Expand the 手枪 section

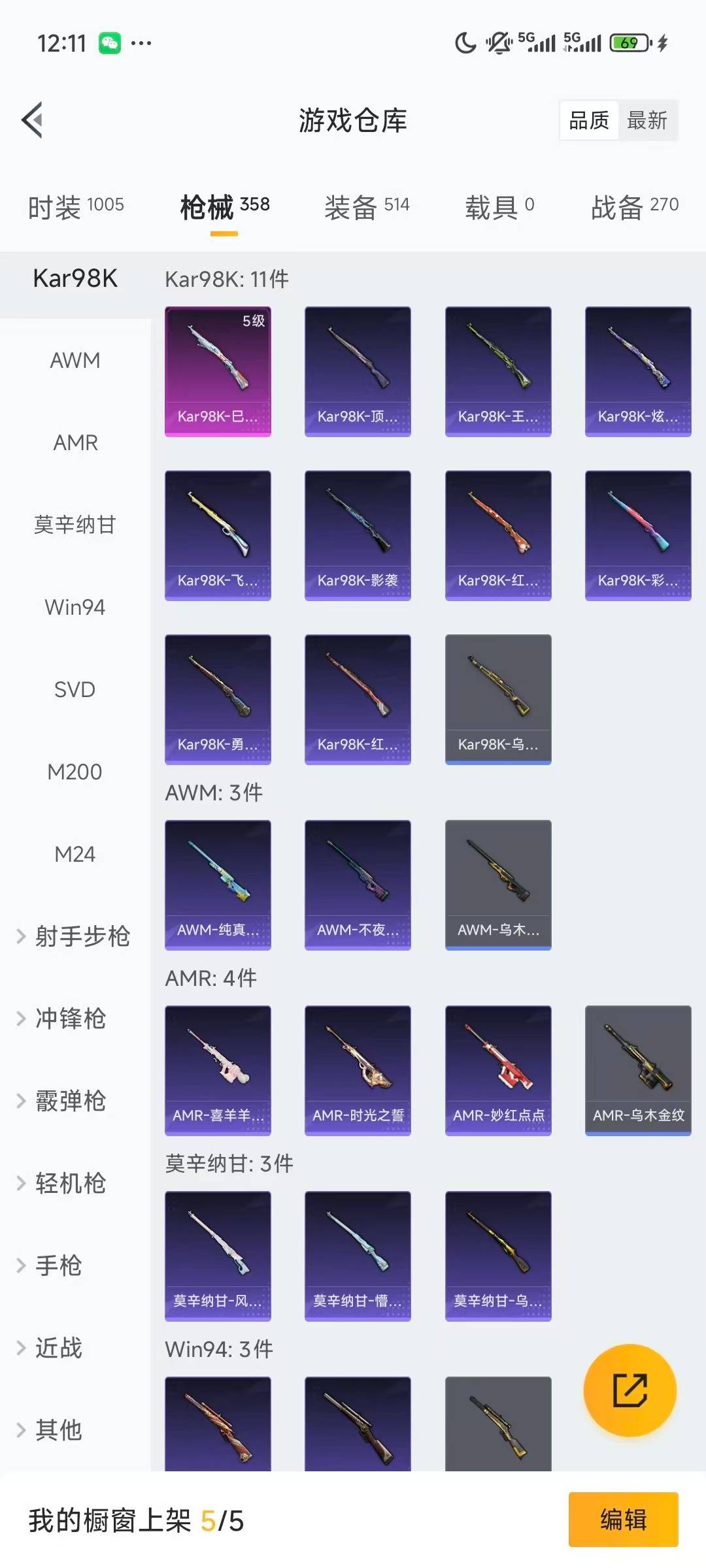pyautogui.click(x=59, y=1266)
